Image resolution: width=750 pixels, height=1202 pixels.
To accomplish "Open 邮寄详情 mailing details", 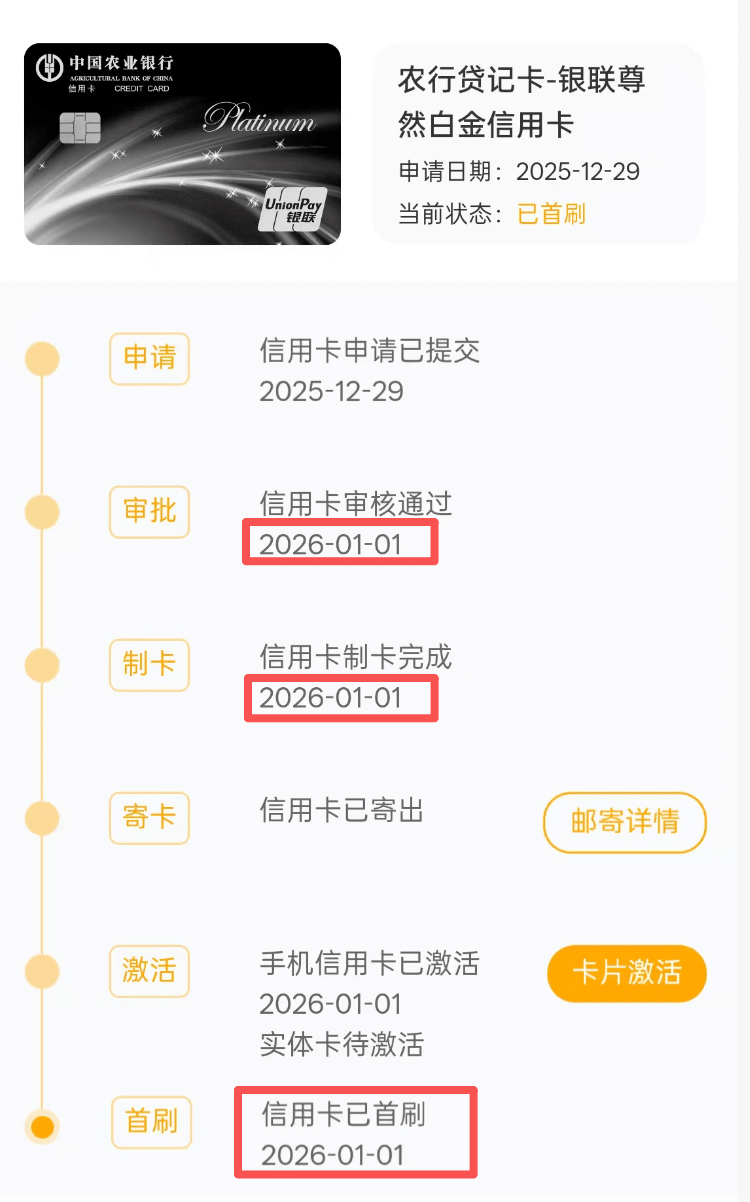I will click(x=625, y=822).
